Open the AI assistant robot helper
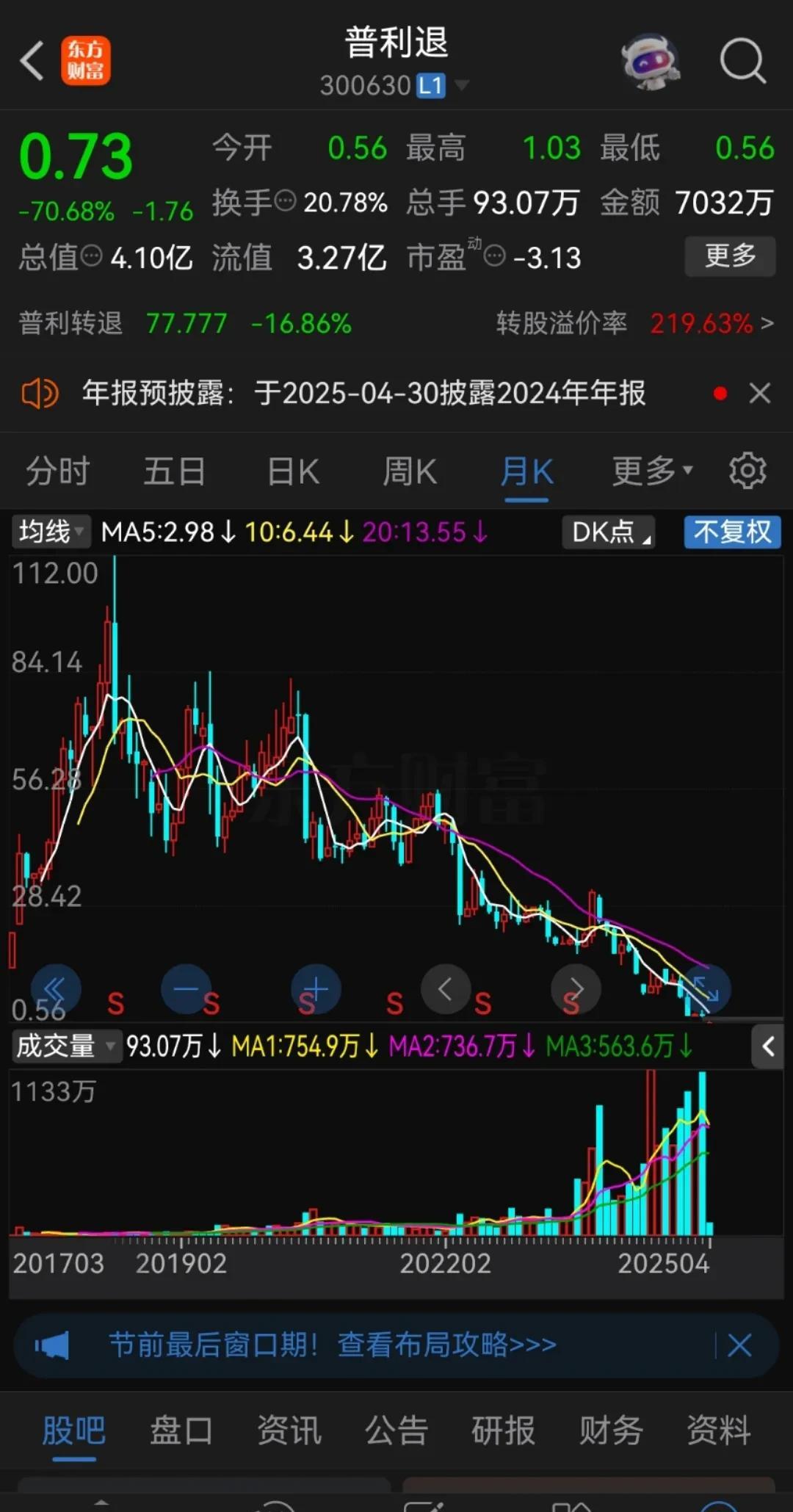The height and width of the screenshot is (1512, 793). tap(649, 62)
